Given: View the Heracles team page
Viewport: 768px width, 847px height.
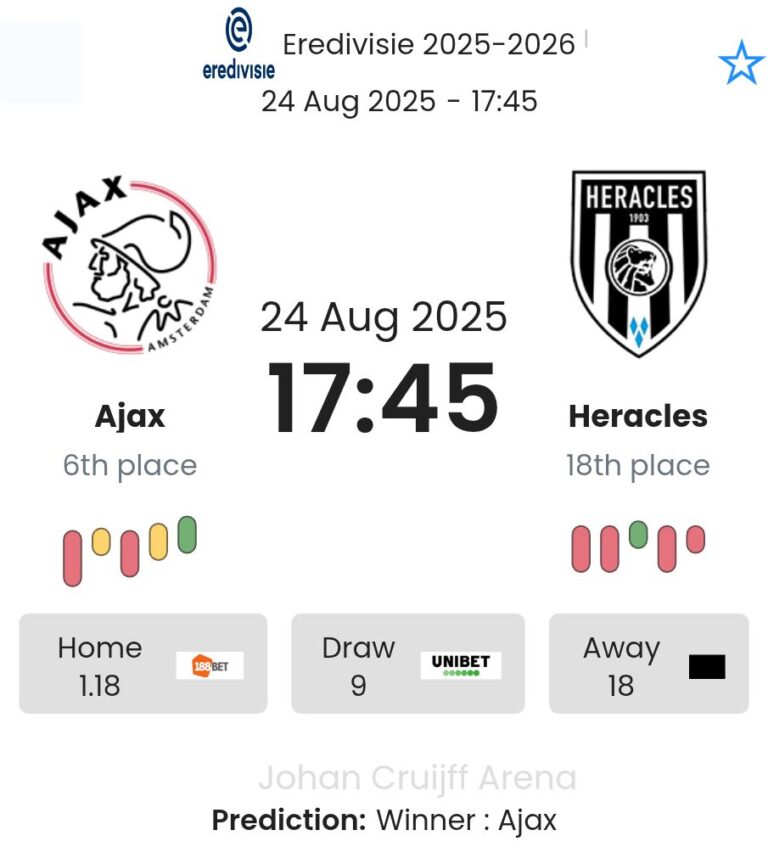Looking at the screenshot, I should (x=638, y=415).
